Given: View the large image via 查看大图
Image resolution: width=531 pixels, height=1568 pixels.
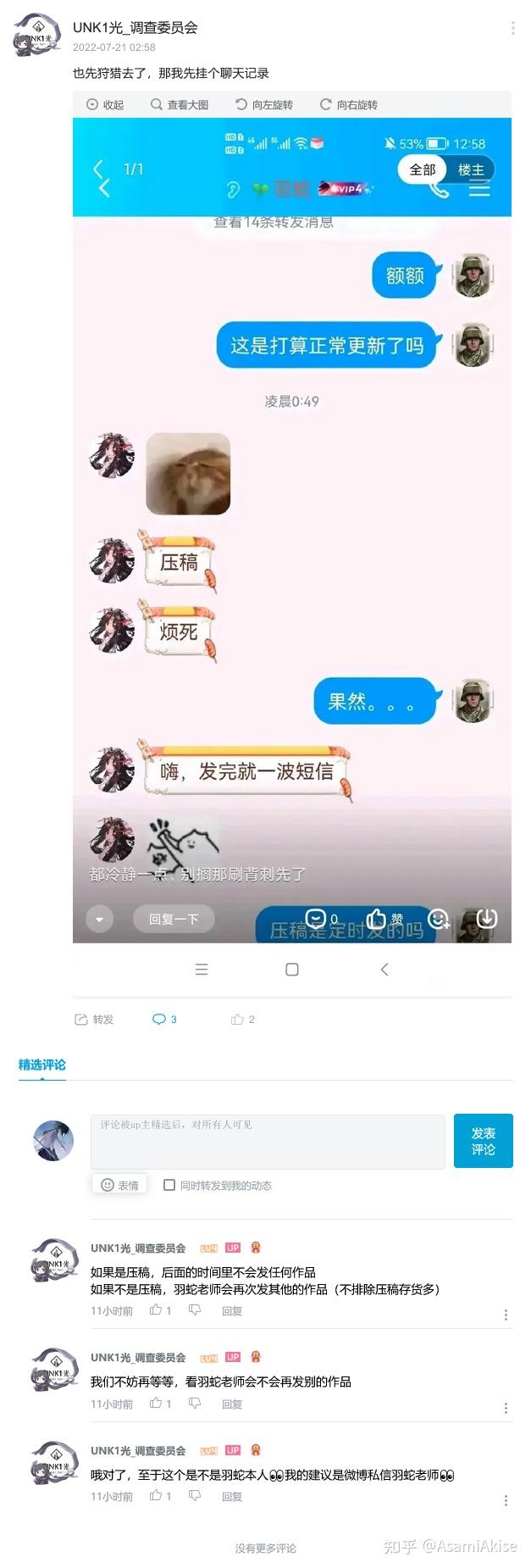Looking at the screenshot, I should click(x=179, y=105).
